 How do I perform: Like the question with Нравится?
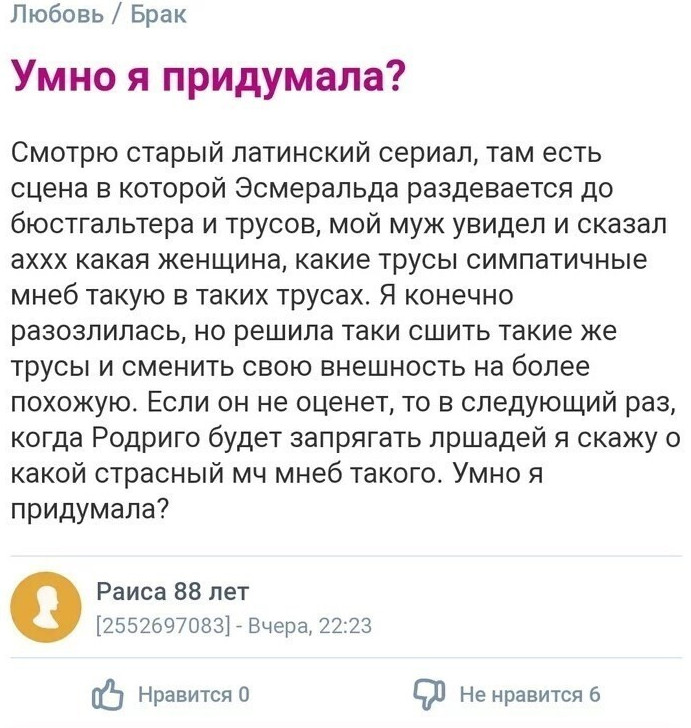(174, 695)
